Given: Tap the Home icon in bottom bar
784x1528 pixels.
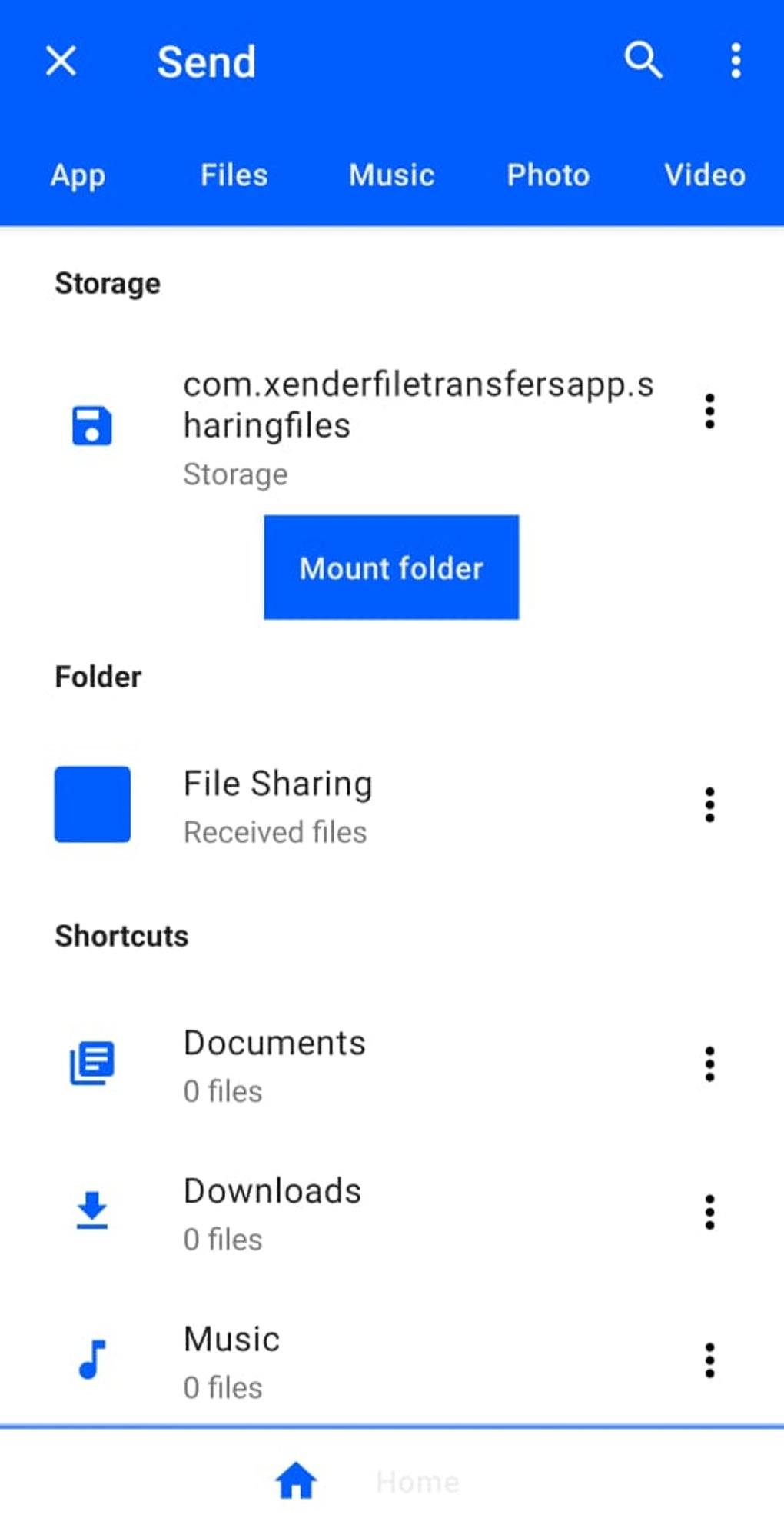Looking at the screenshot, I should pos(296,1479).
